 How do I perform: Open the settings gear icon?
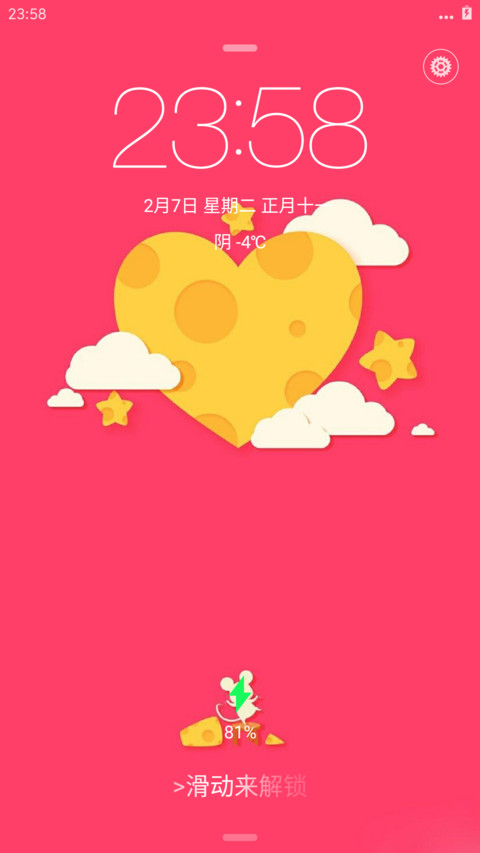point(441,66)
